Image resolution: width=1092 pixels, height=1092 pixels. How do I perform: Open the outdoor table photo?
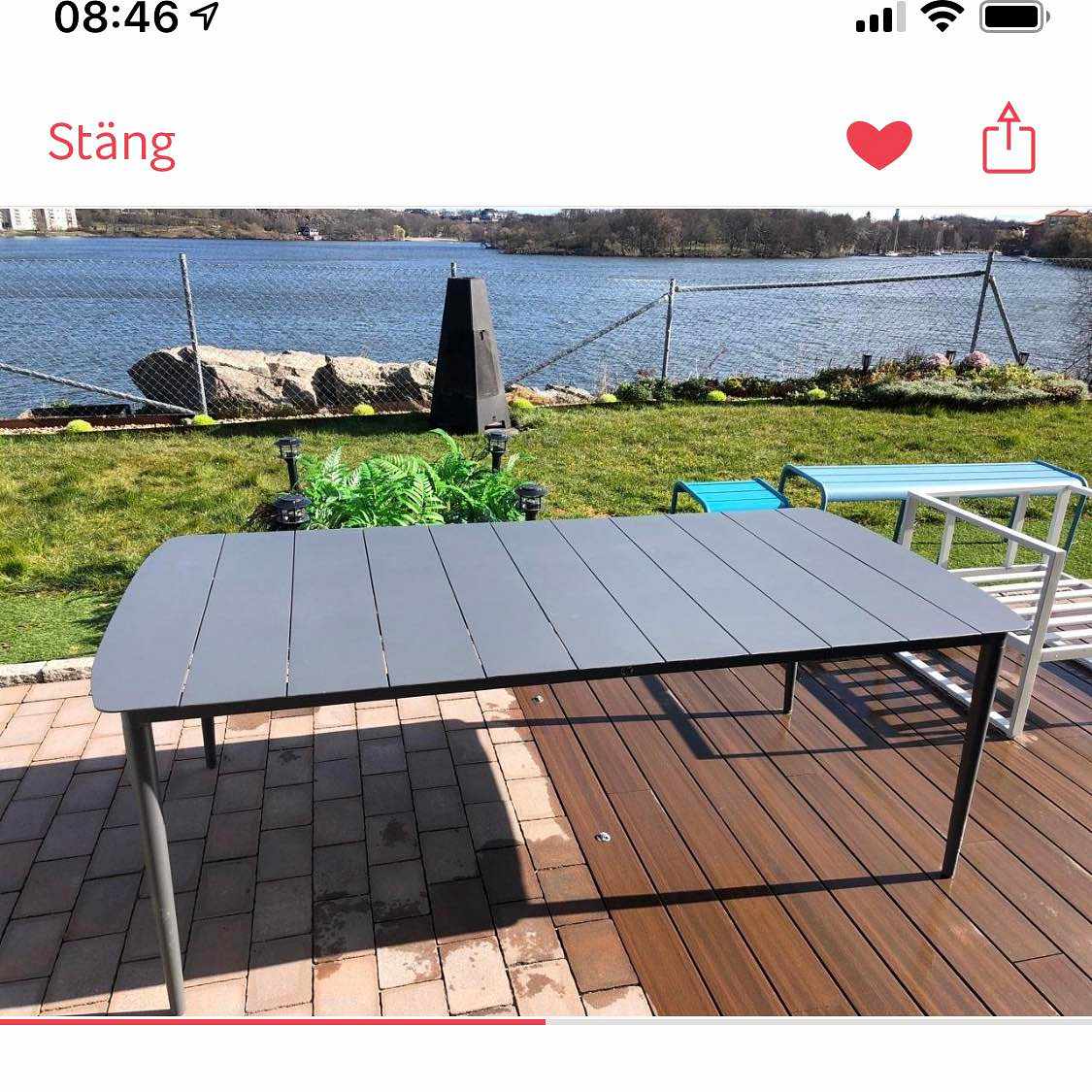click(x=546, y=612)
